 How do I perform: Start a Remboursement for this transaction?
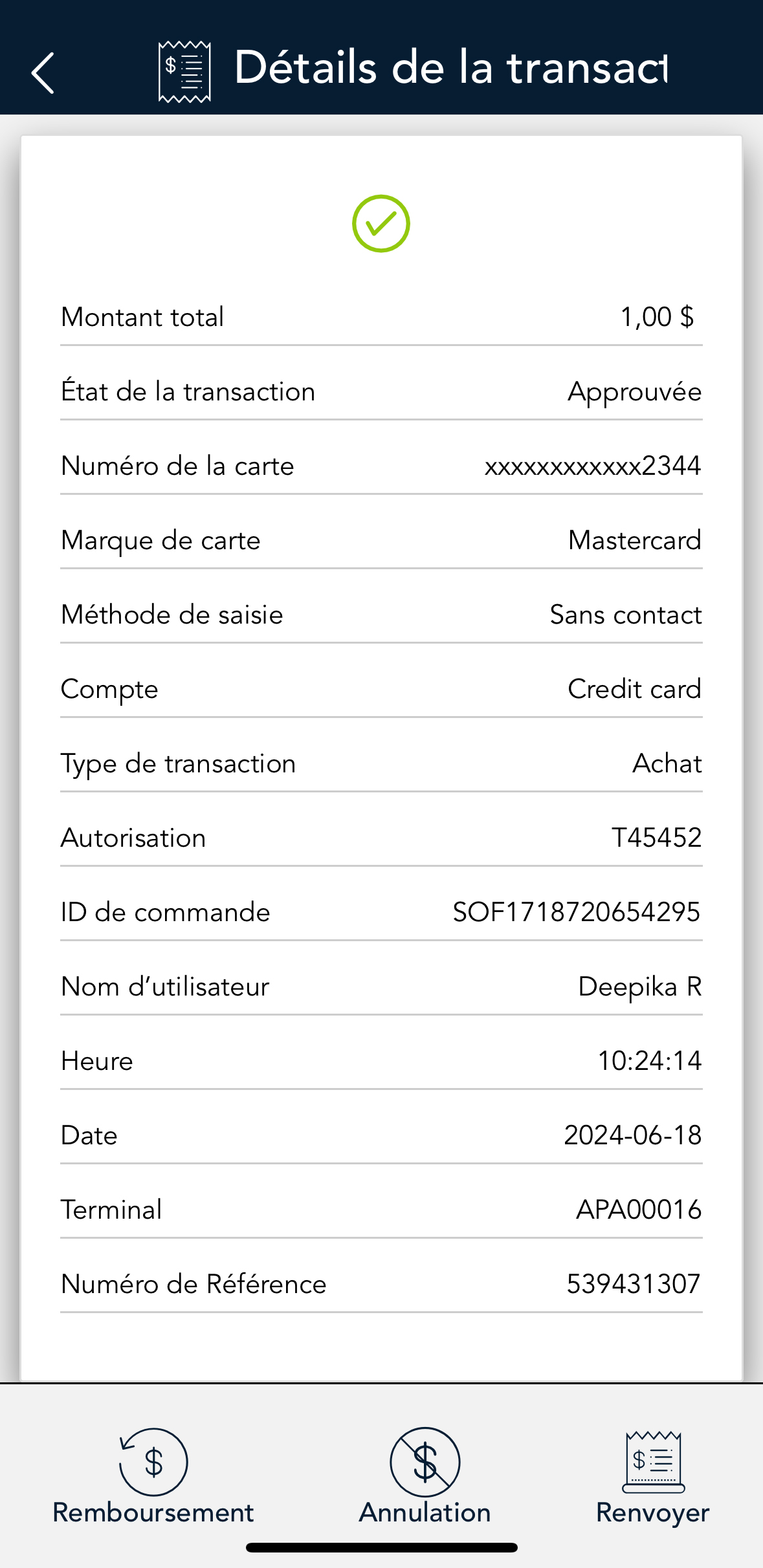153,1477
